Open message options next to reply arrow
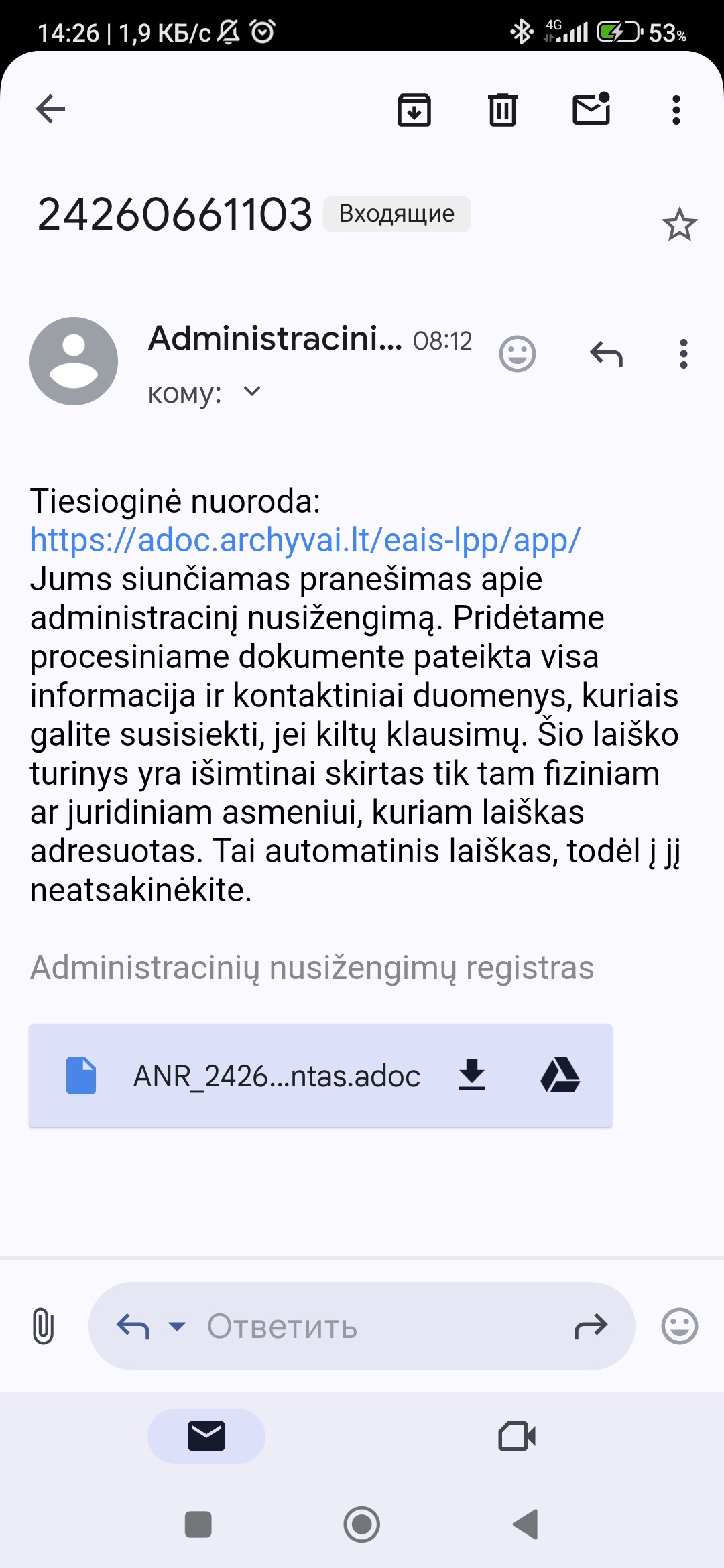Image resolution: width=724 pixels, height=1568 pixels. (x=683, y=354)
